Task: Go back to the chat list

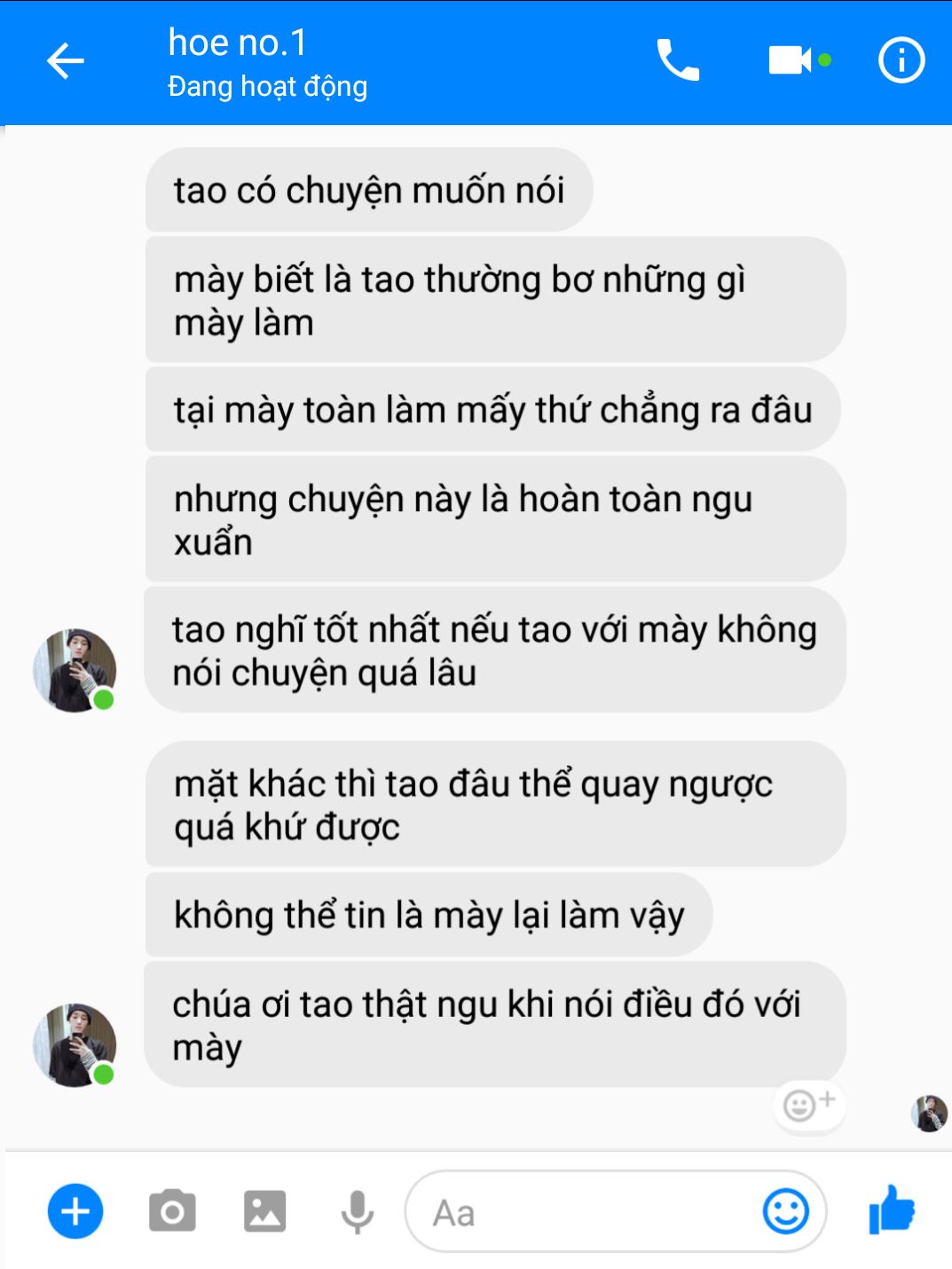Action: (x=65, y=61)
